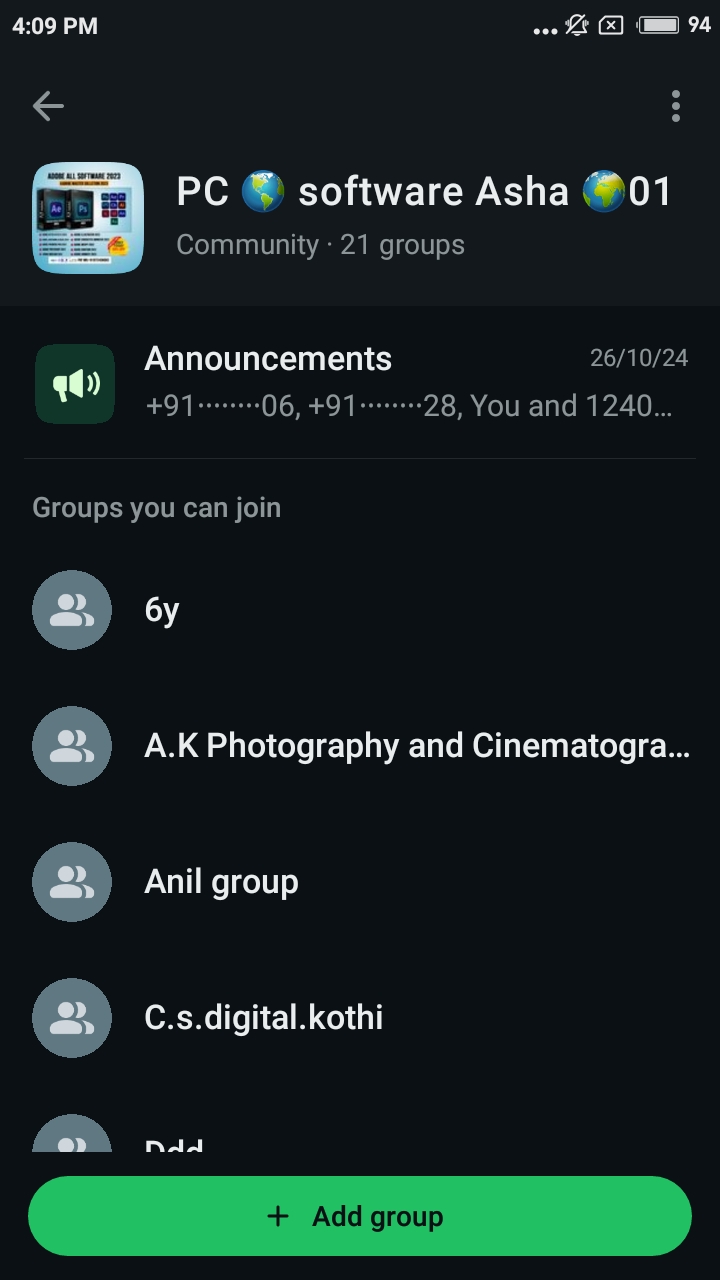Open the Announcements group
This screenshot has height=1280, width=720.
coord(360,384)
